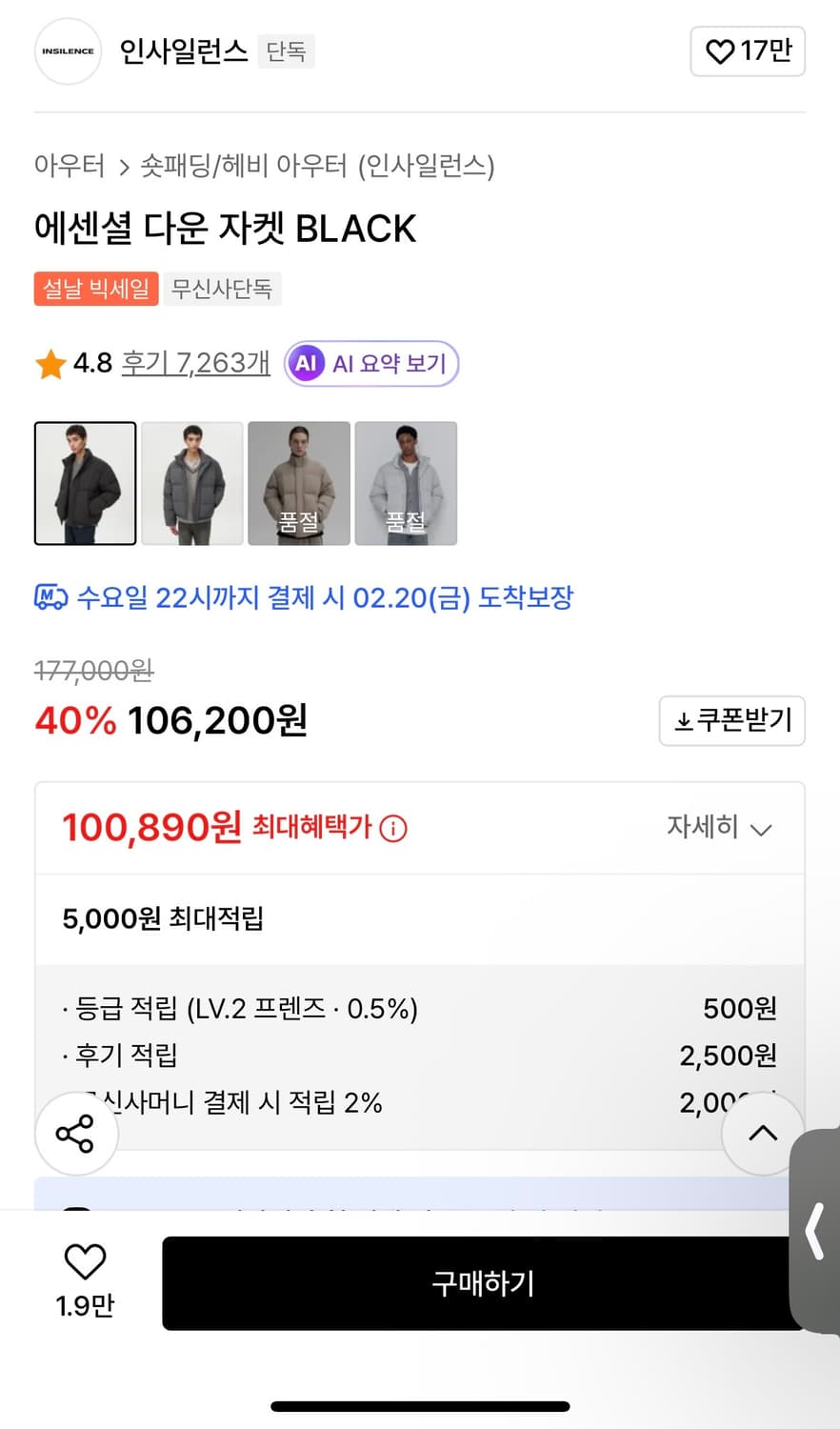This screenshot has width=840, height=1429.
Task: Open the INSILENCE brand logo
Action: pos(67,51)
